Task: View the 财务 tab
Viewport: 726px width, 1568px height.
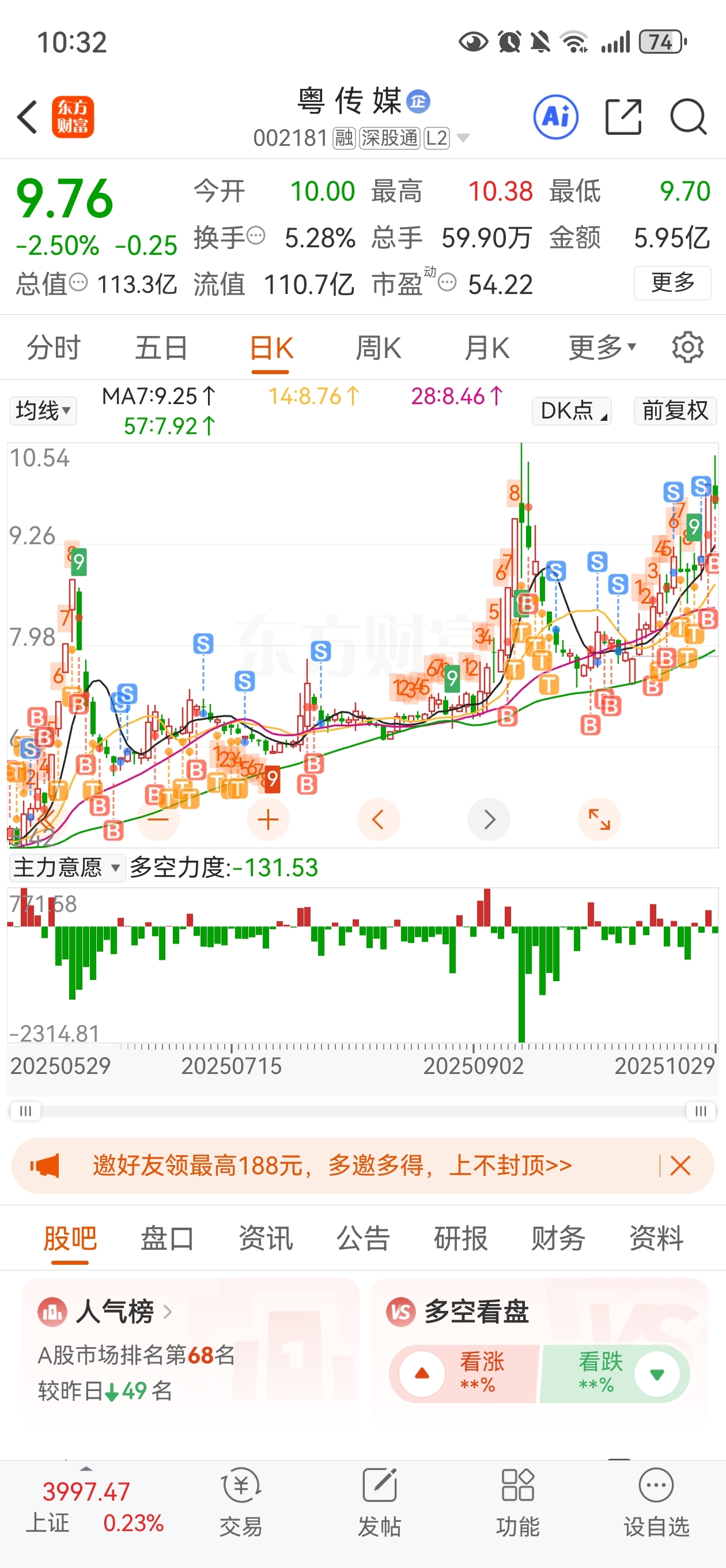Action: 558,1238
